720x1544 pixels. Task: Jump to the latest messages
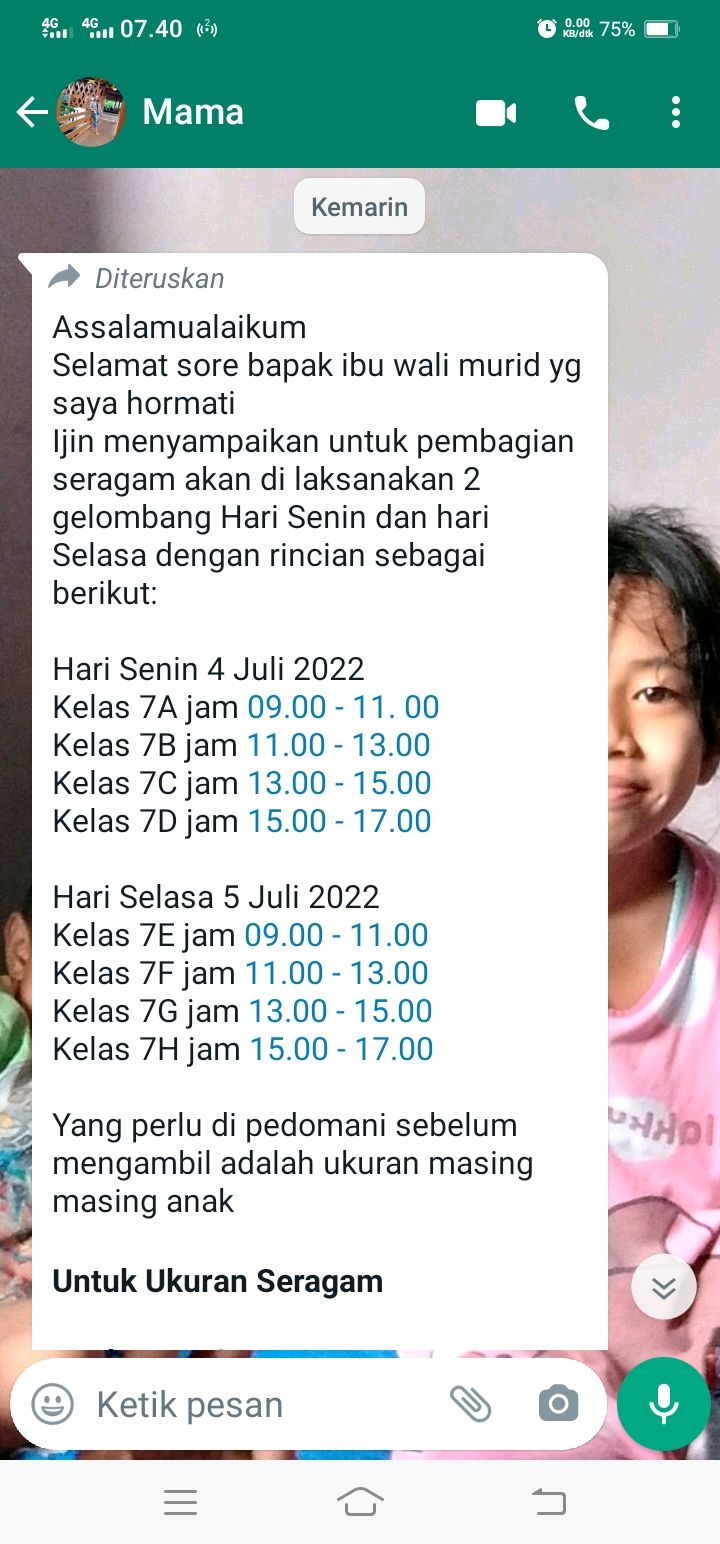(x=663, y=1287)
